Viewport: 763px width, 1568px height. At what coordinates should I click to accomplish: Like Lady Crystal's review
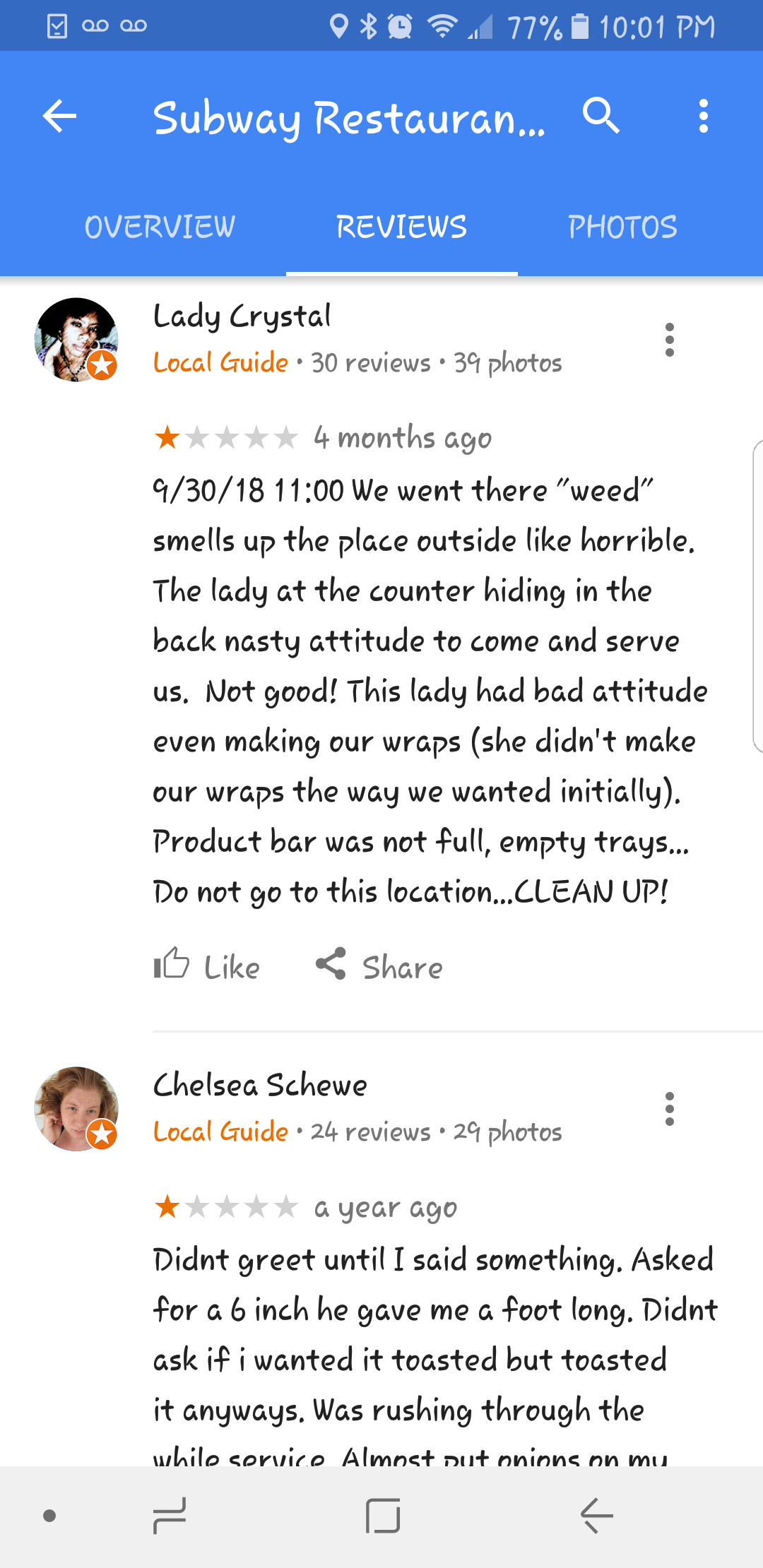[x=207, y=966]
